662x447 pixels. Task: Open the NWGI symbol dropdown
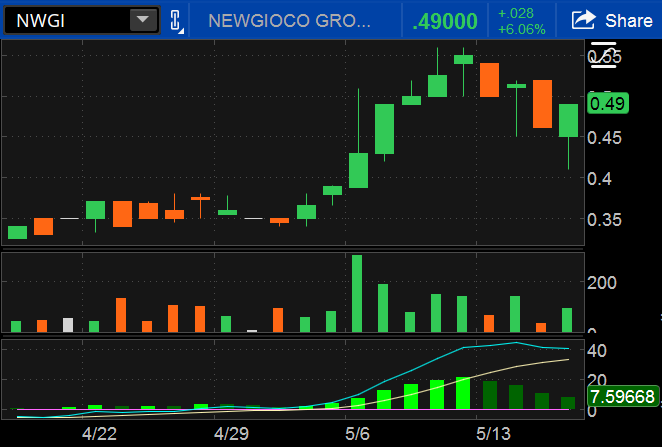144,19
